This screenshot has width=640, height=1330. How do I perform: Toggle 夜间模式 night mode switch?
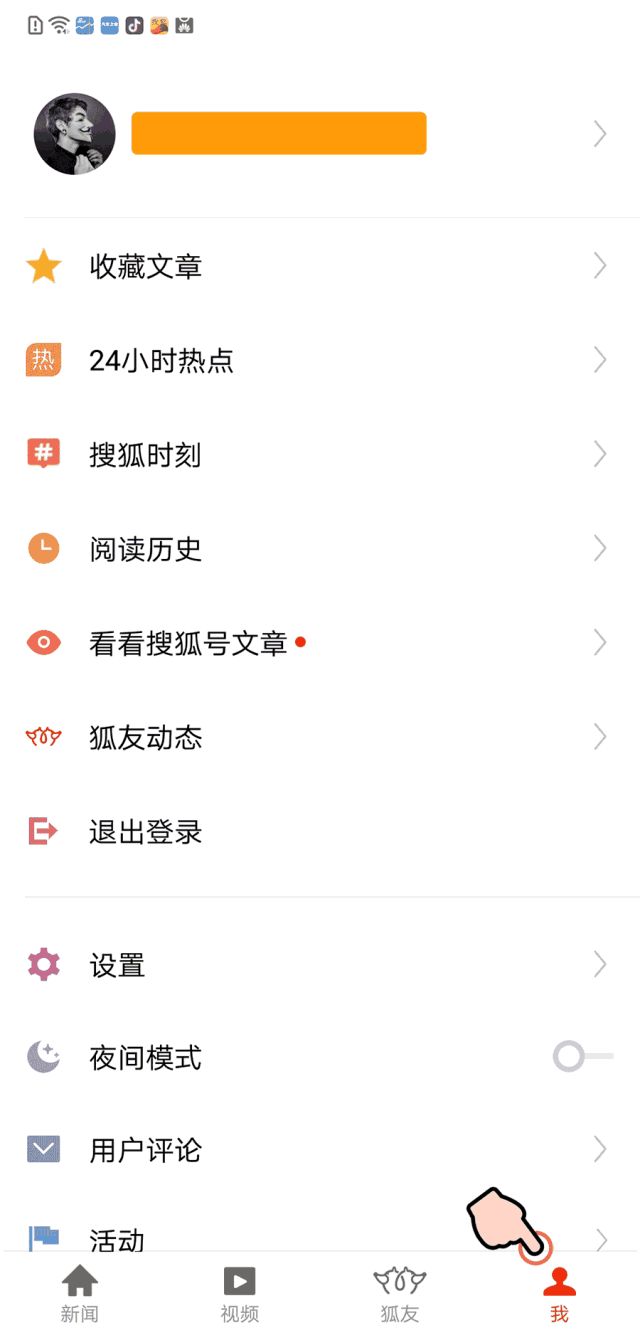(582, 1056)
